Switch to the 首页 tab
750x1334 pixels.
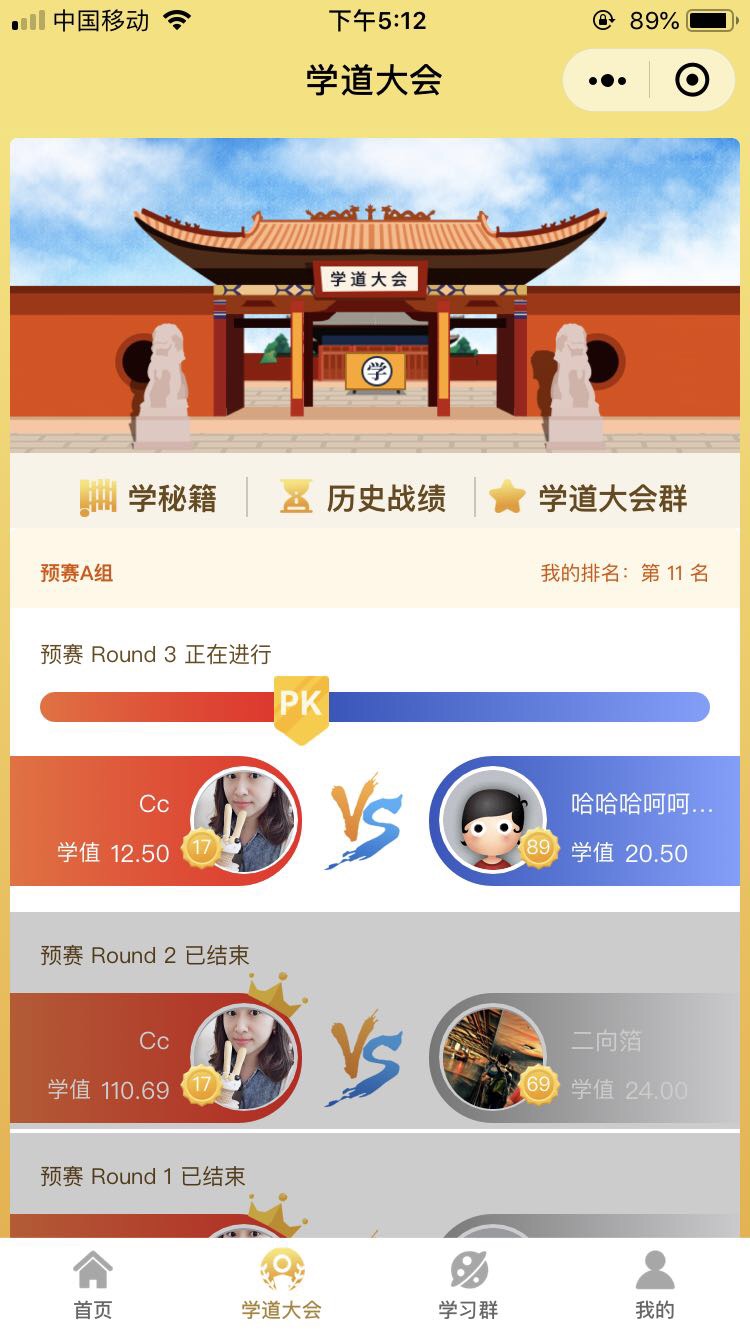click(93, 1286)
